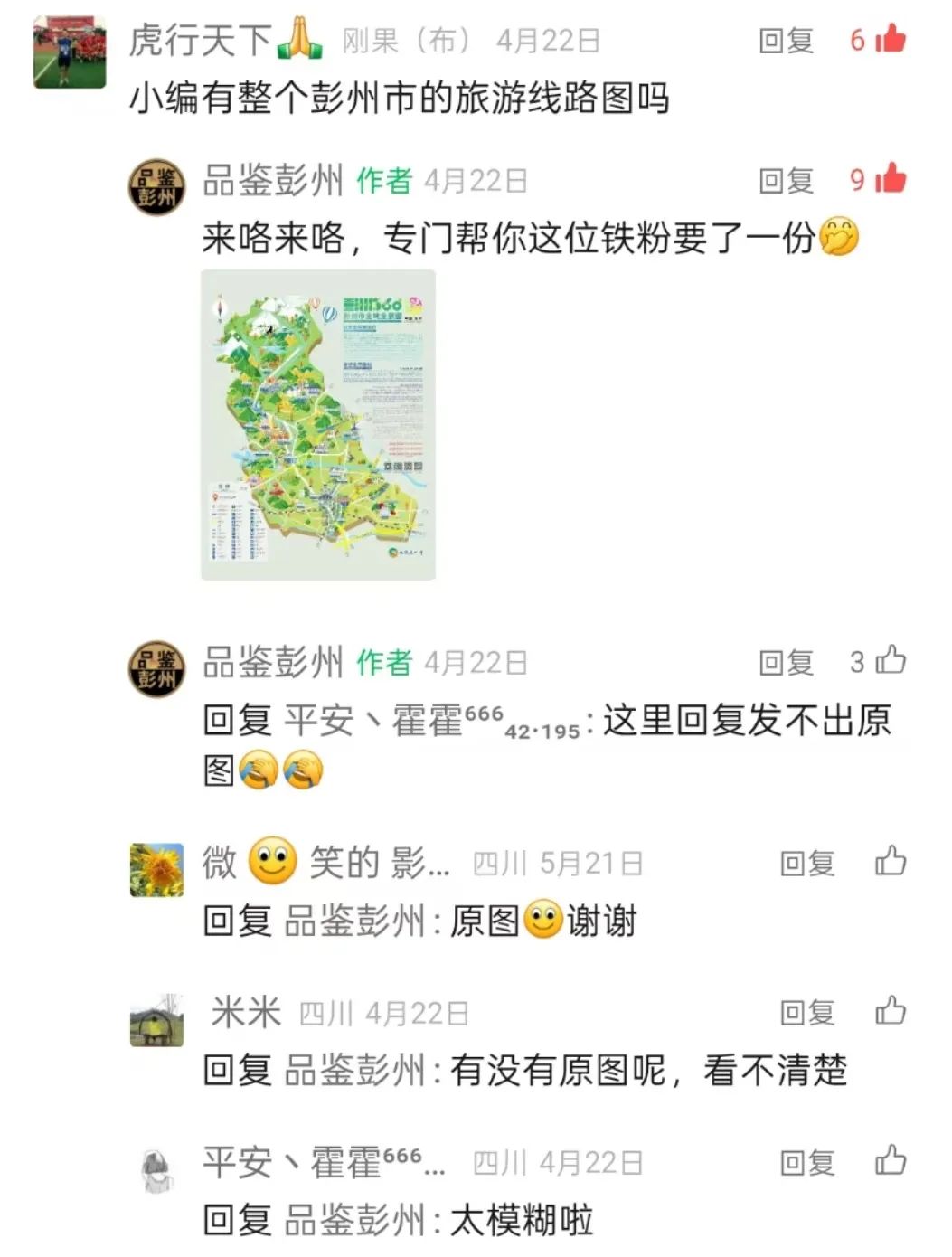952x1257 pixels.
Task: Reply to 品鉴彭州's 来咯来咯 comment
Action: [x=786, y=181]
